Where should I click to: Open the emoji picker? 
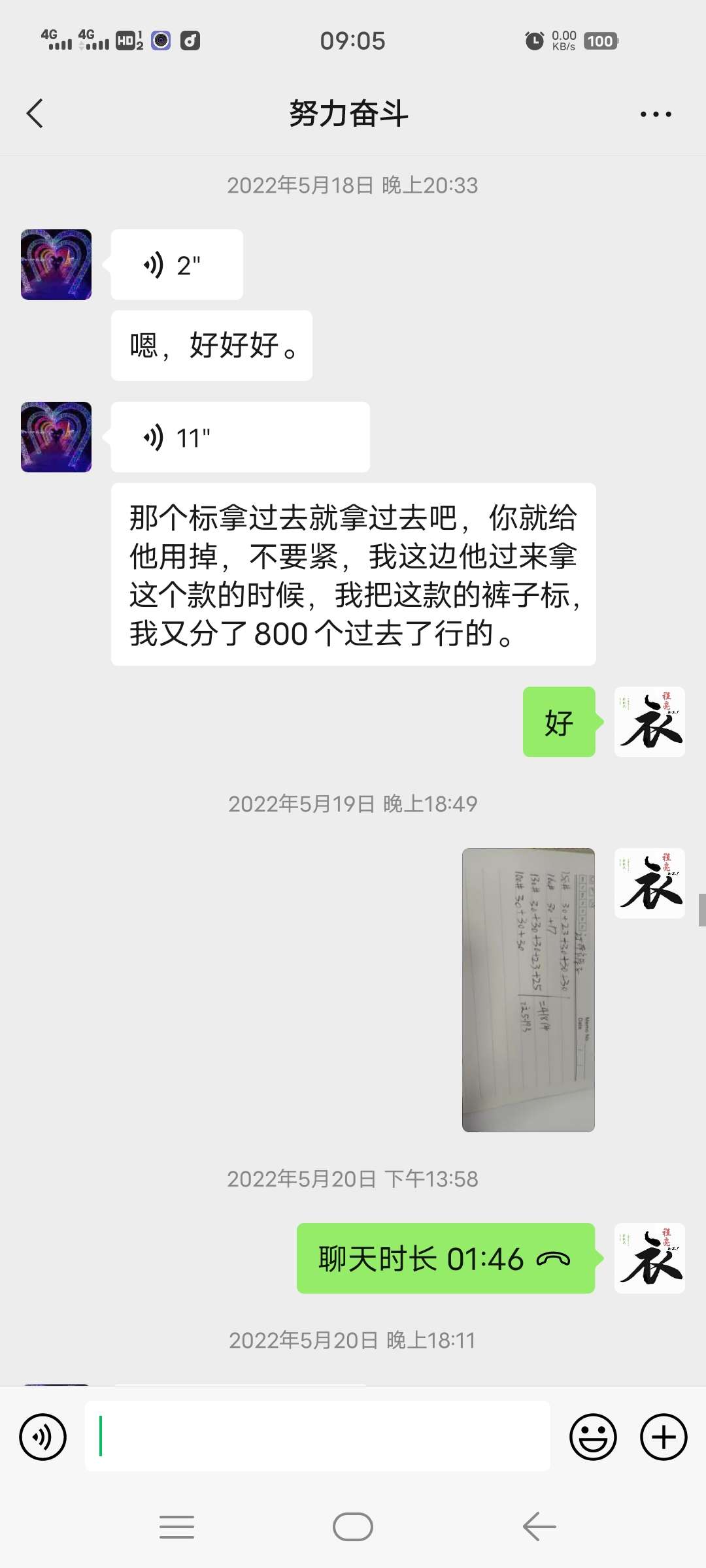(x=593, y=1437)
